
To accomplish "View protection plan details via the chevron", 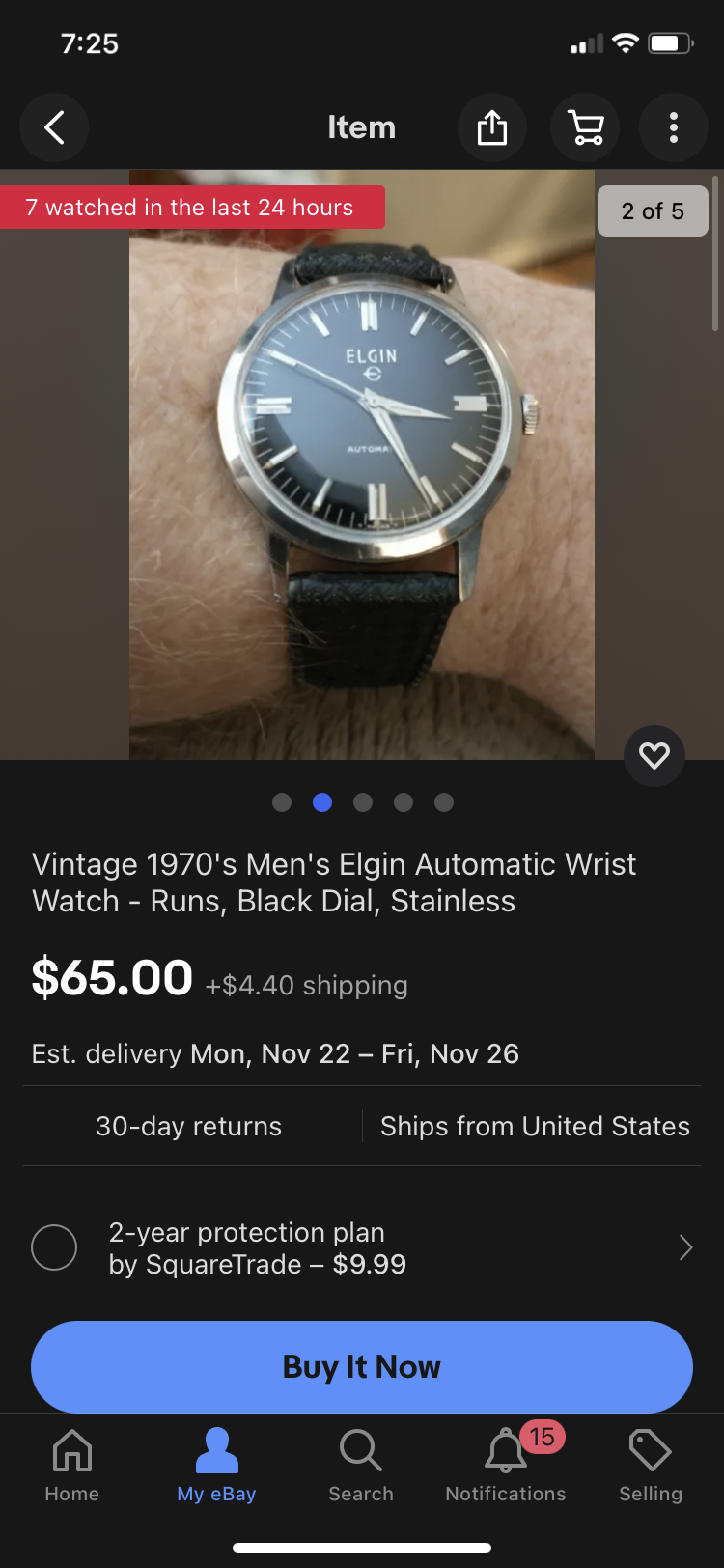I will (685, 1247).
